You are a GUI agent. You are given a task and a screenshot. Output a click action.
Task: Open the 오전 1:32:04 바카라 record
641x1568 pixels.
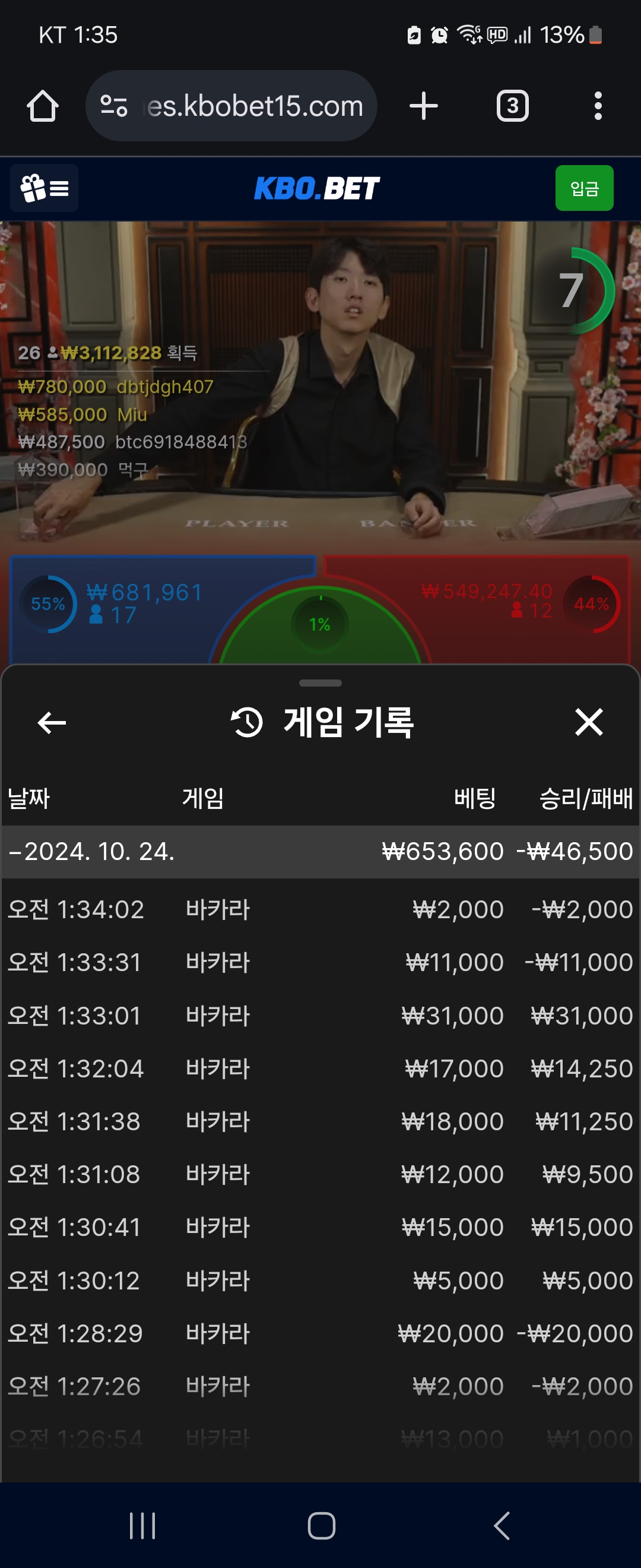coord(320,1068)
